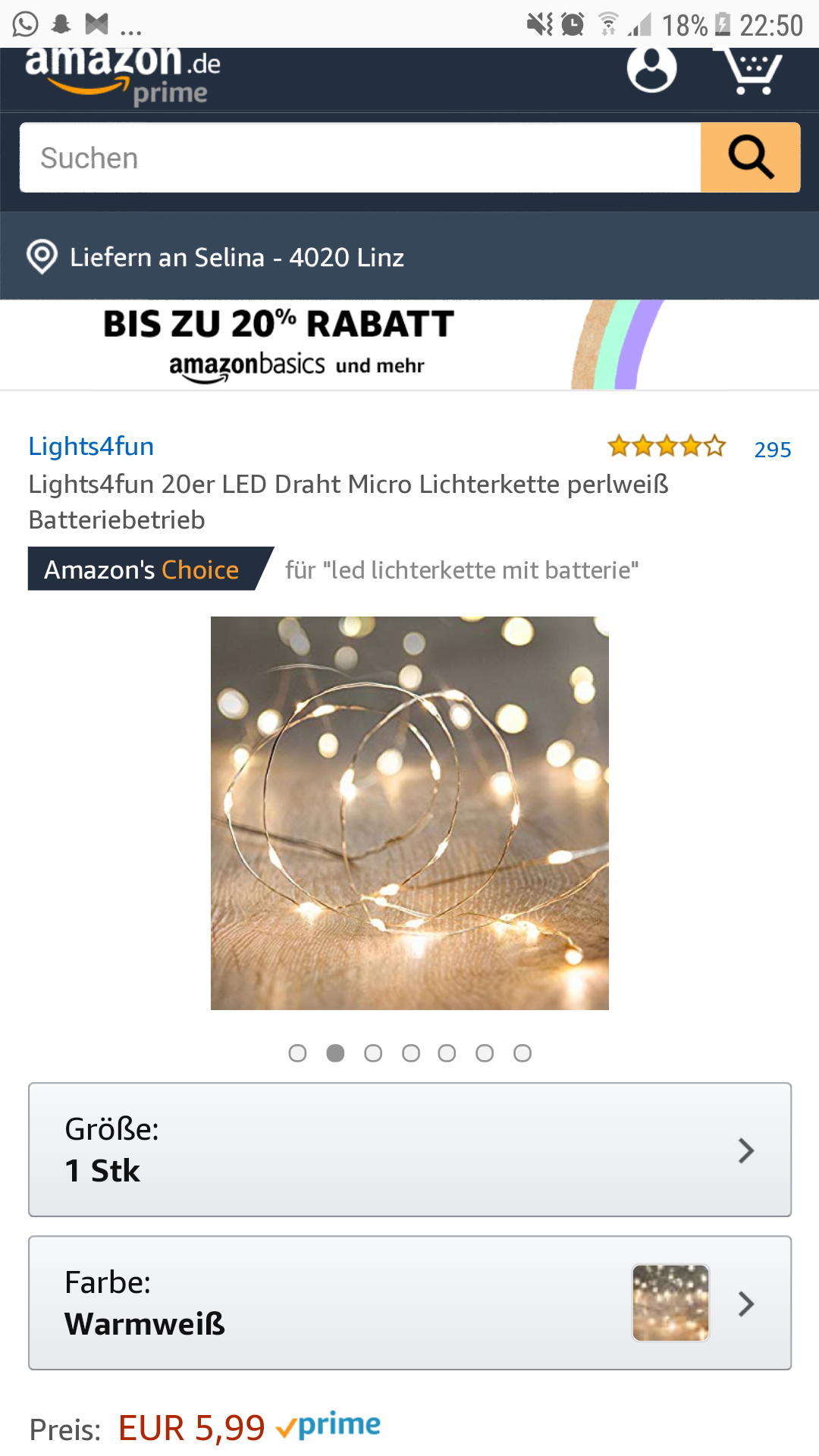Expand the Größe 1 Stk selector
The width and height of the screenshot is (819, 1456).
tap(409, 1150)
